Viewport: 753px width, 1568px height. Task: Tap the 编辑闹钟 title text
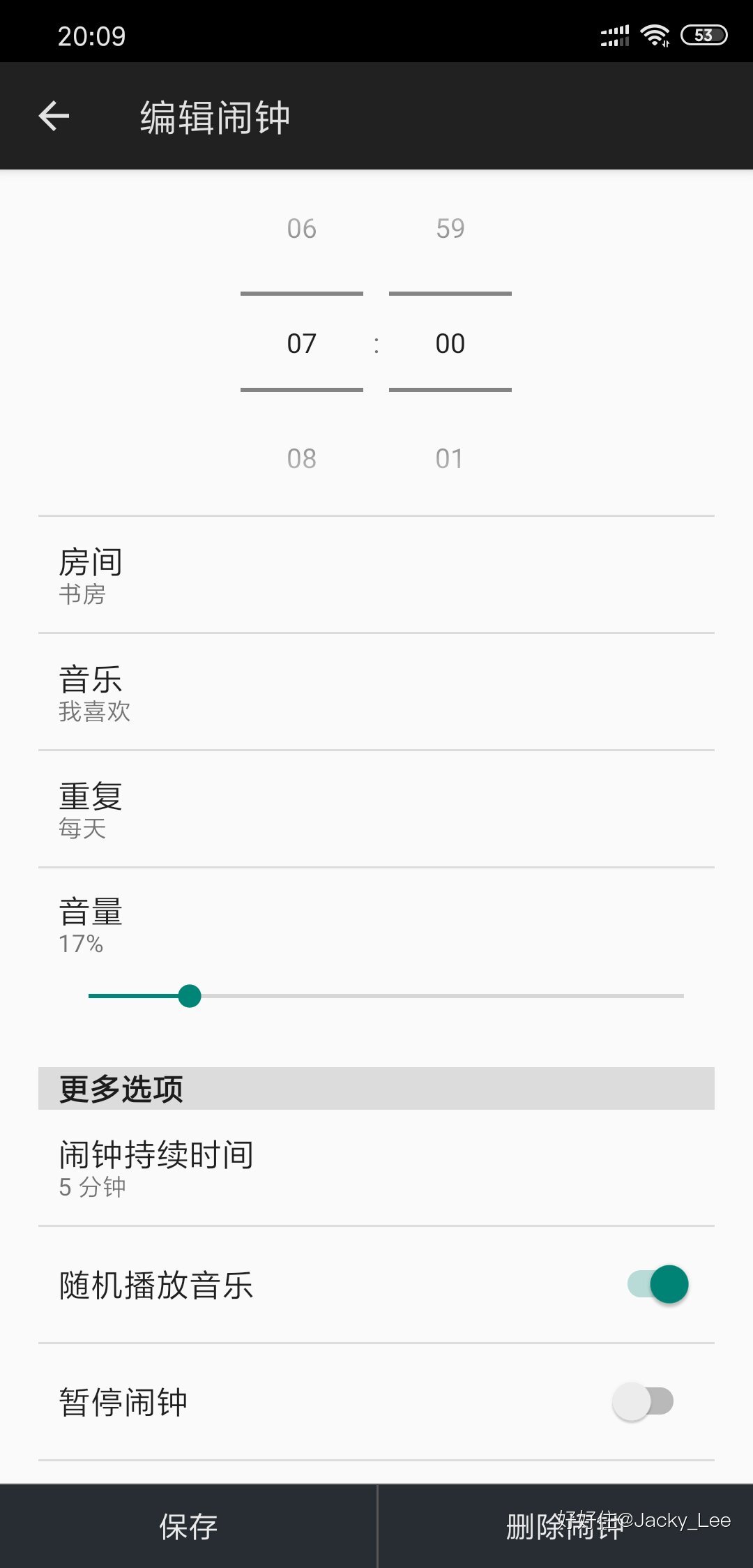[214, 117]
